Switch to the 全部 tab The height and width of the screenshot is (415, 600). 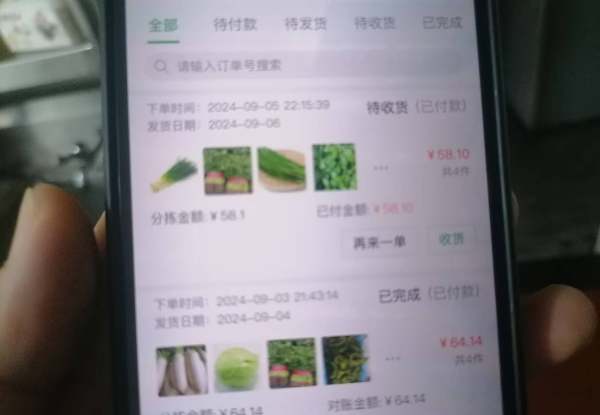[163, 23]
